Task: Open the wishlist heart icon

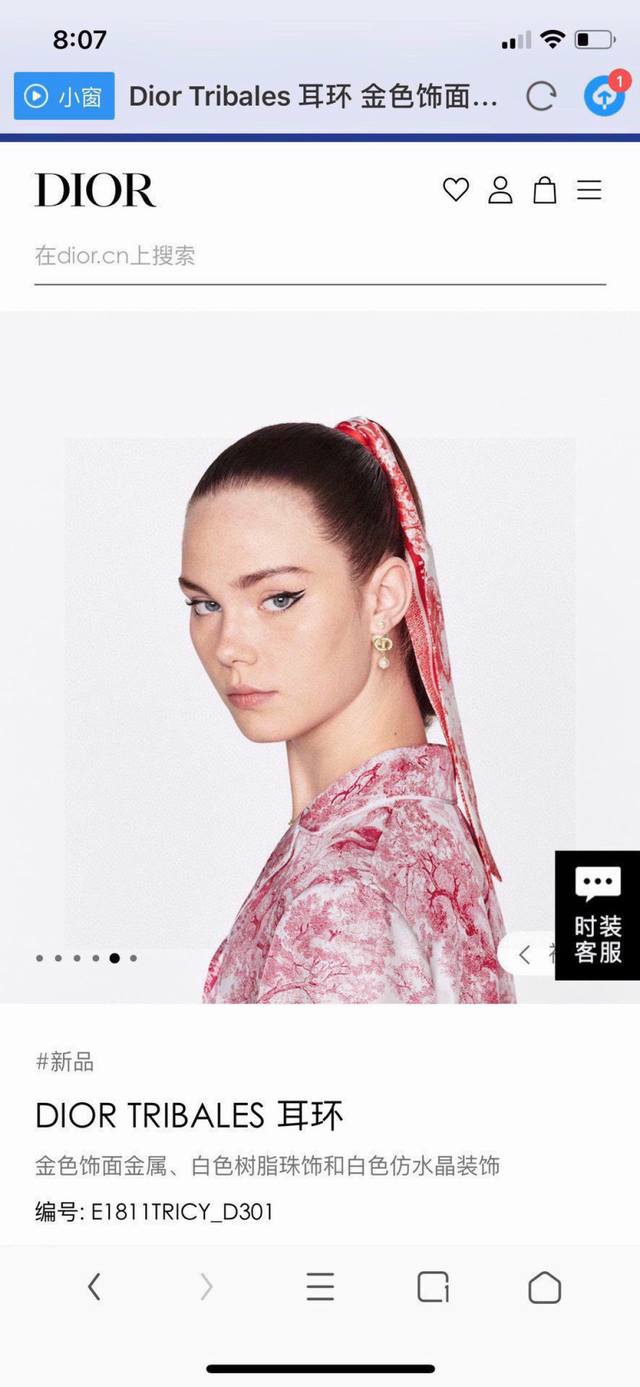Action: 456,189
